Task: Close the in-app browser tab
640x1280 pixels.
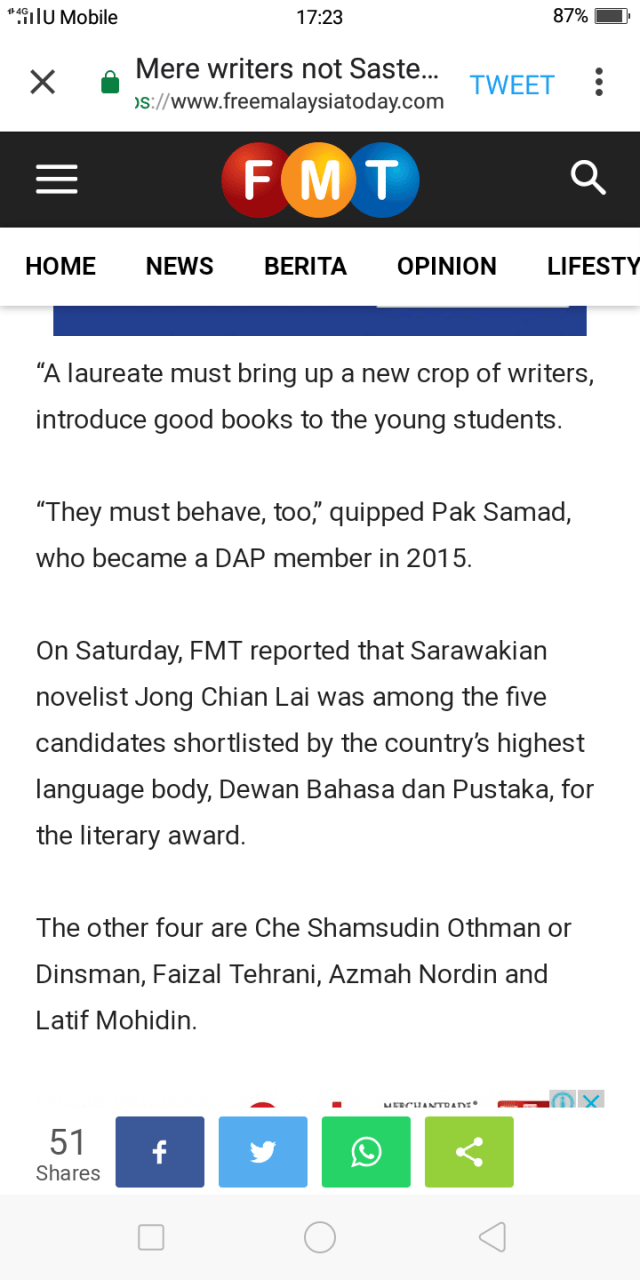Action: tap(43, 83)
